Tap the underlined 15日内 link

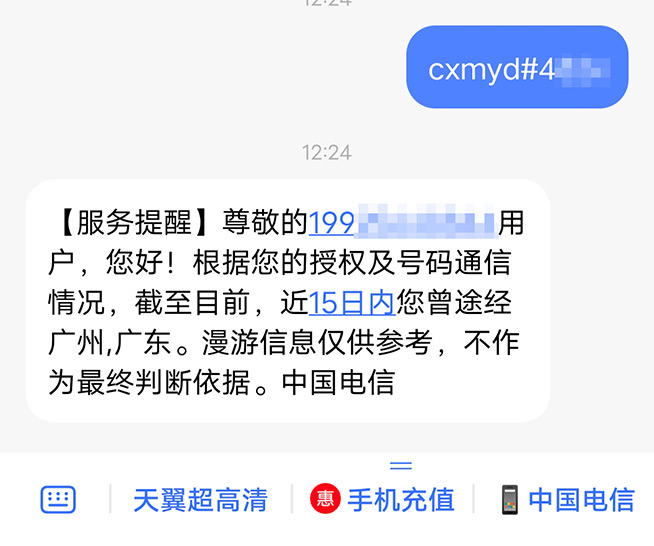(x=353, y=301)
